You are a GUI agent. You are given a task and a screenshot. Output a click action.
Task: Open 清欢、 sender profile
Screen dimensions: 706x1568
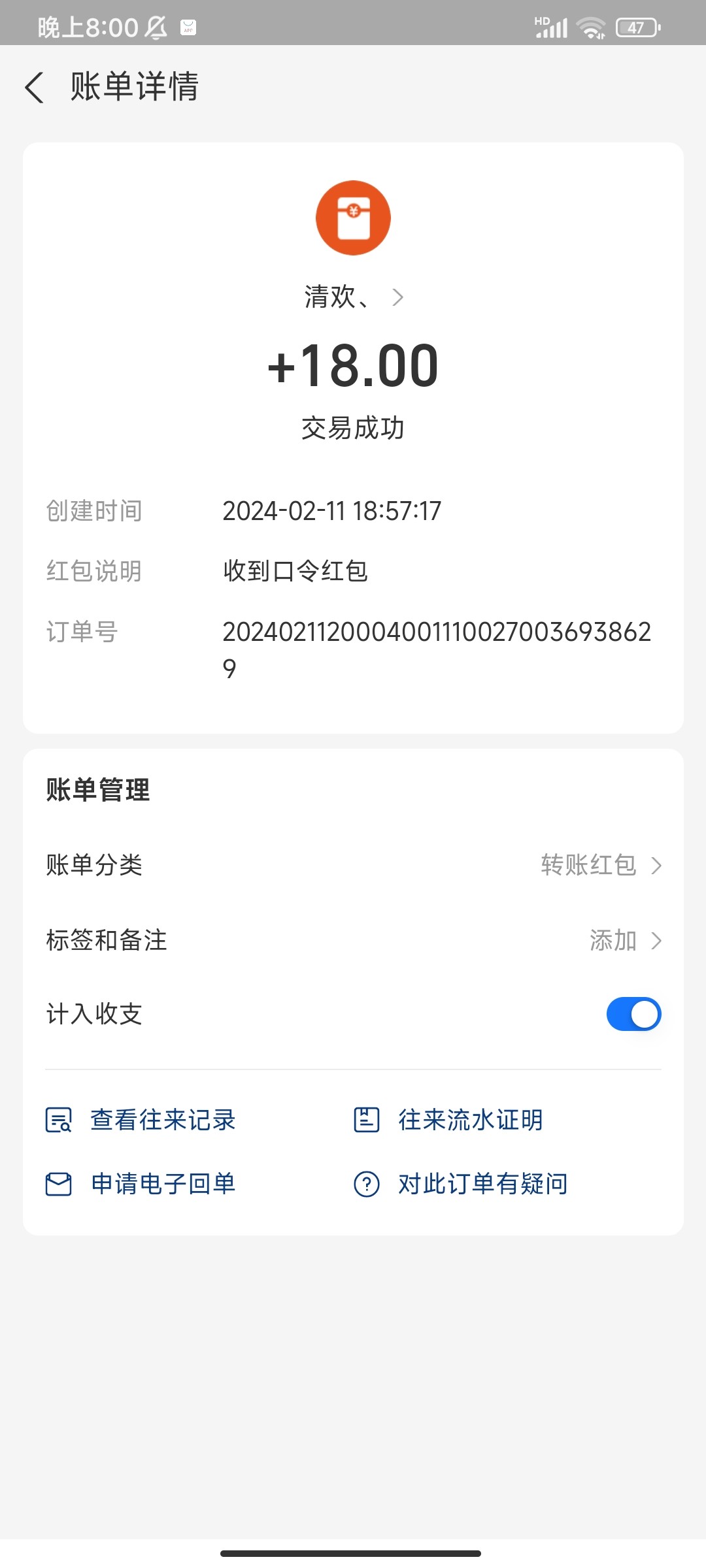coord(353,297)
